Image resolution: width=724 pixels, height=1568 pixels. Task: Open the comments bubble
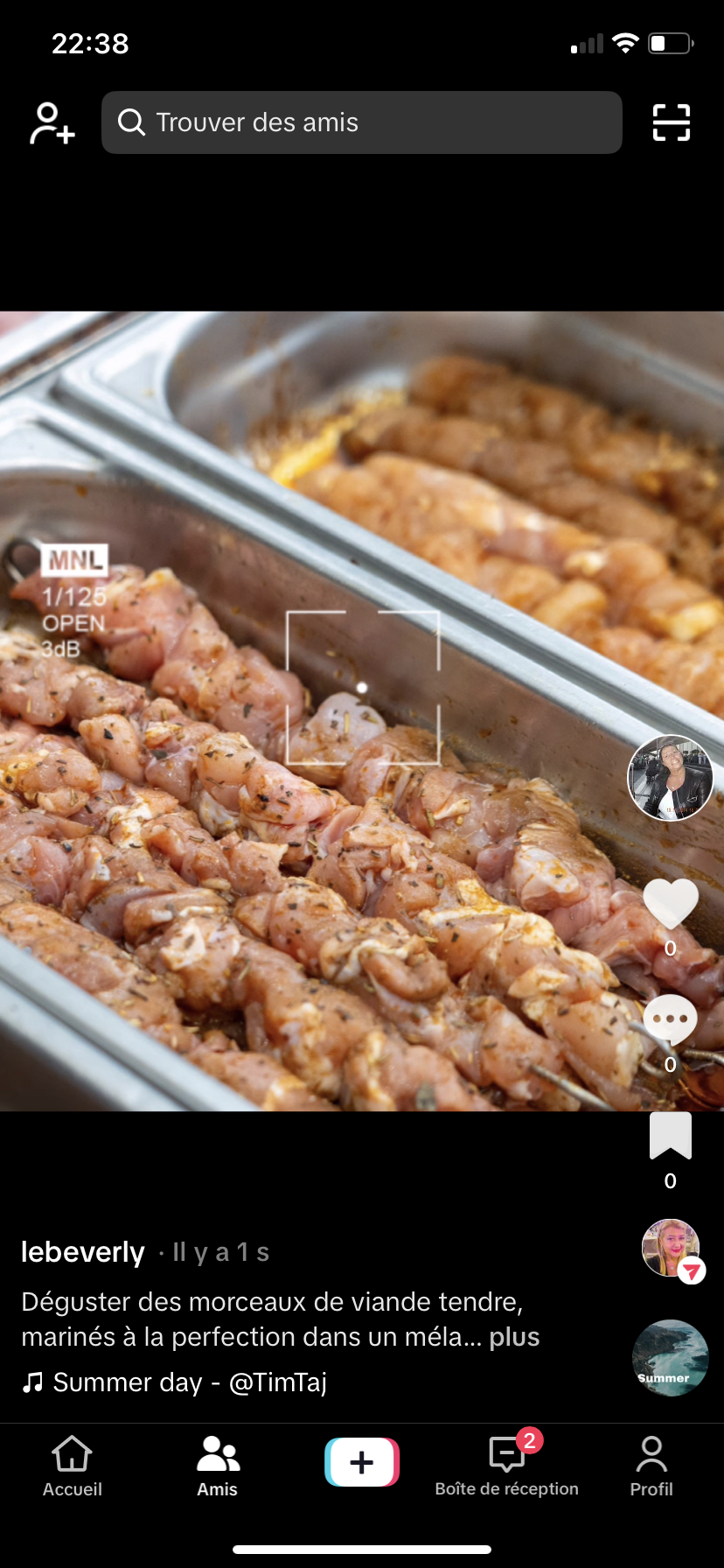(671, 1020)
